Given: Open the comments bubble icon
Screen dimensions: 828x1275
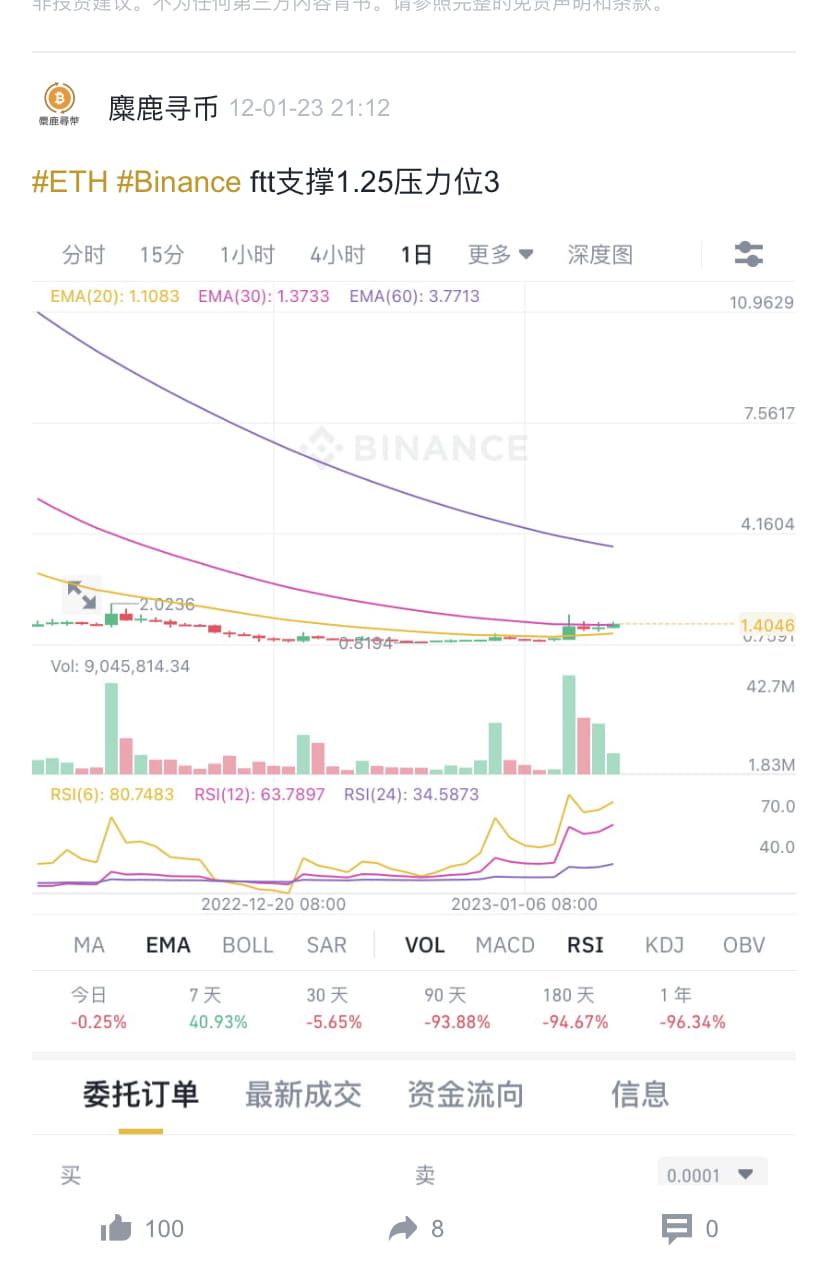Looking at the screenshot, I should [x=679, y=1228].
